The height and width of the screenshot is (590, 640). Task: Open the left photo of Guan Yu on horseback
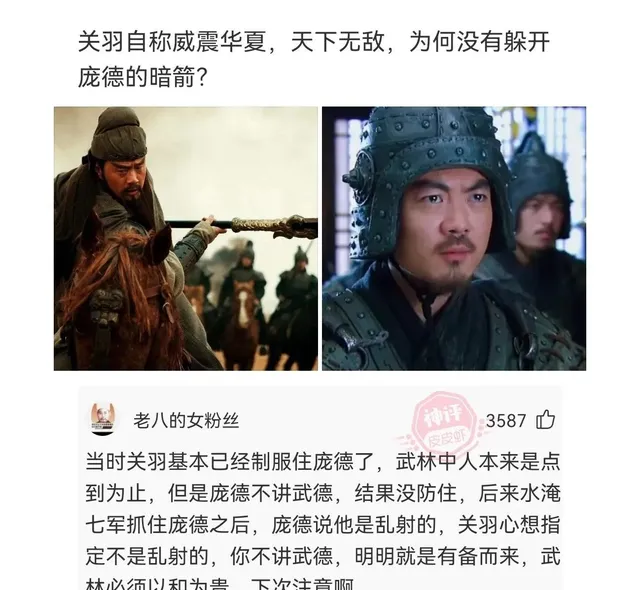click(186, 238)
